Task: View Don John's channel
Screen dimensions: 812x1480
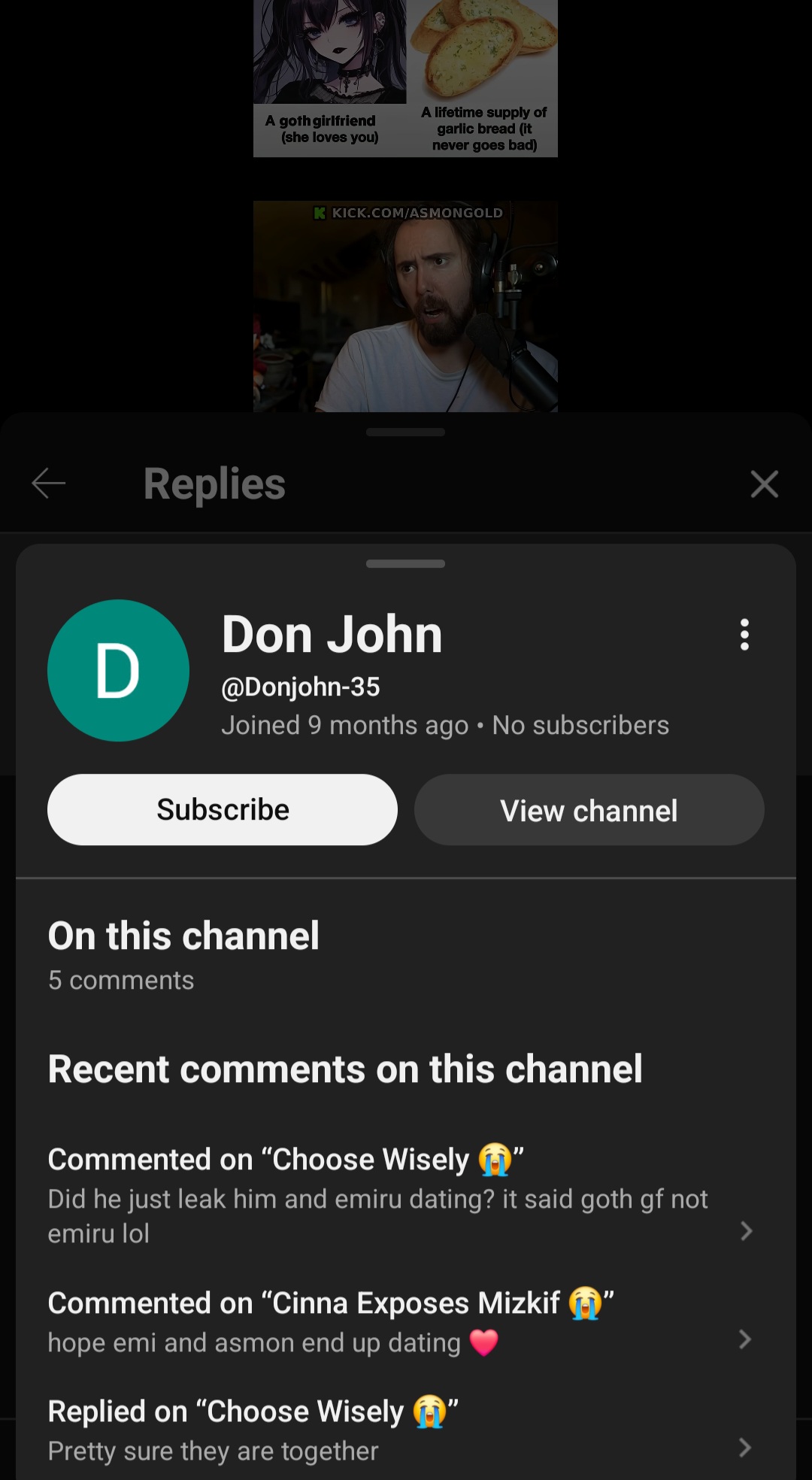Action: [589, 810]
